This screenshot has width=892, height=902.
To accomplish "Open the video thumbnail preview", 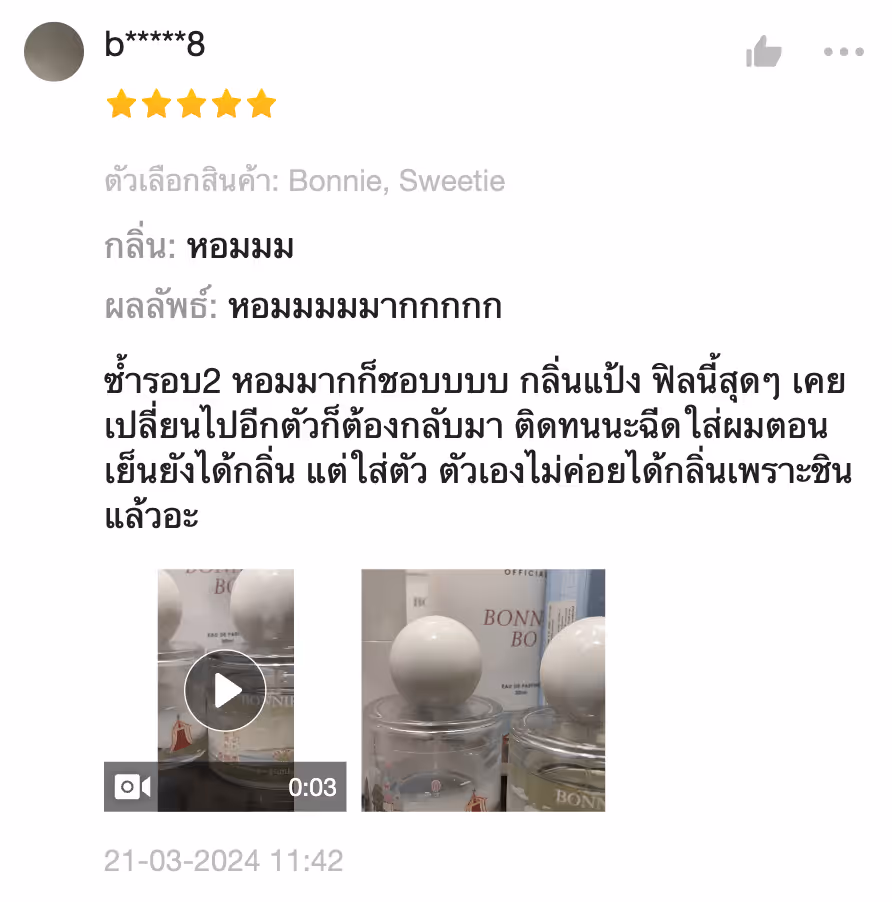I will pyautogui.click(x=225, y=692).
